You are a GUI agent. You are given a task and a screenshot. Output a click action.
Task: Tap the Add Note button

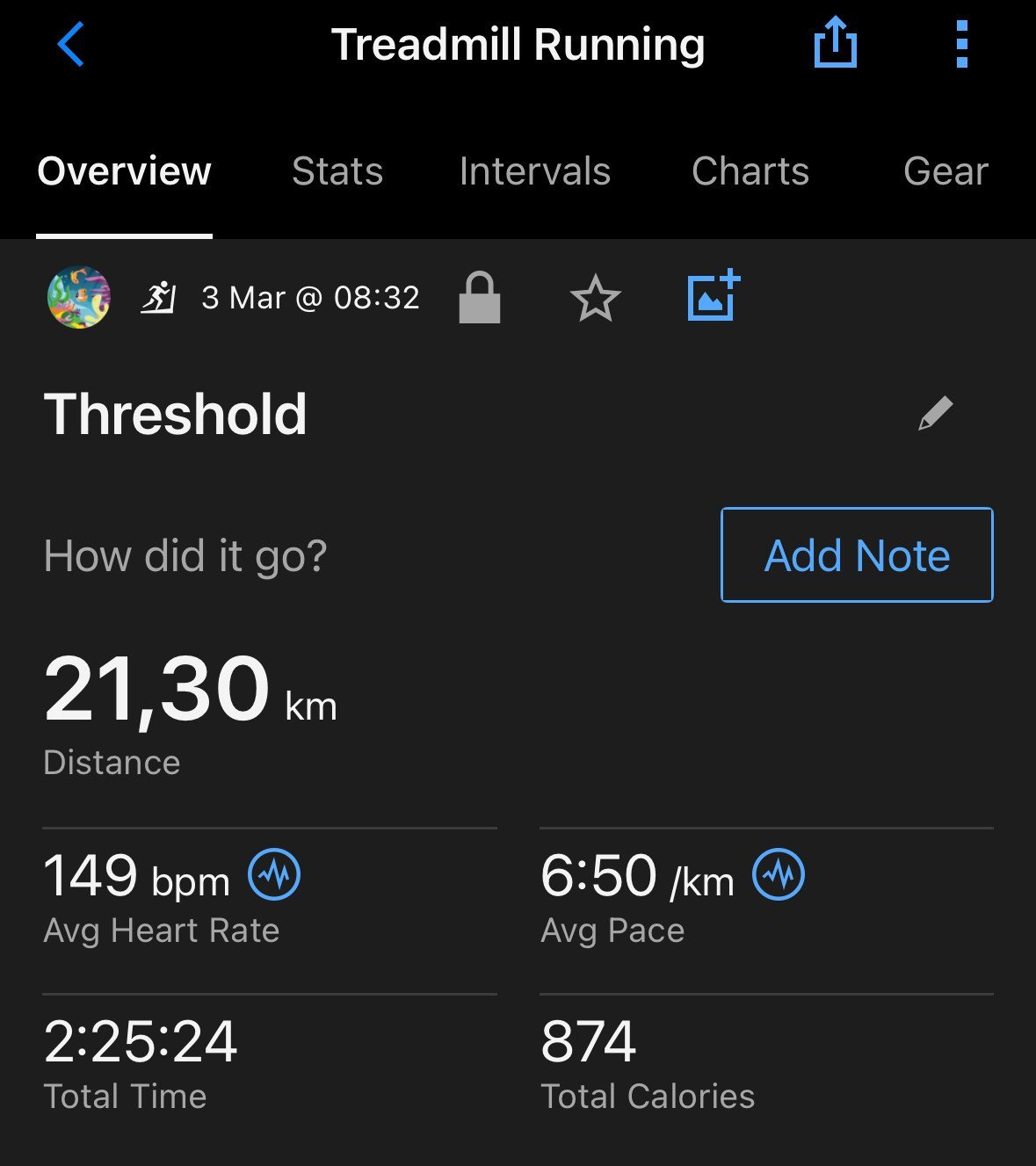tap(857, 554)
